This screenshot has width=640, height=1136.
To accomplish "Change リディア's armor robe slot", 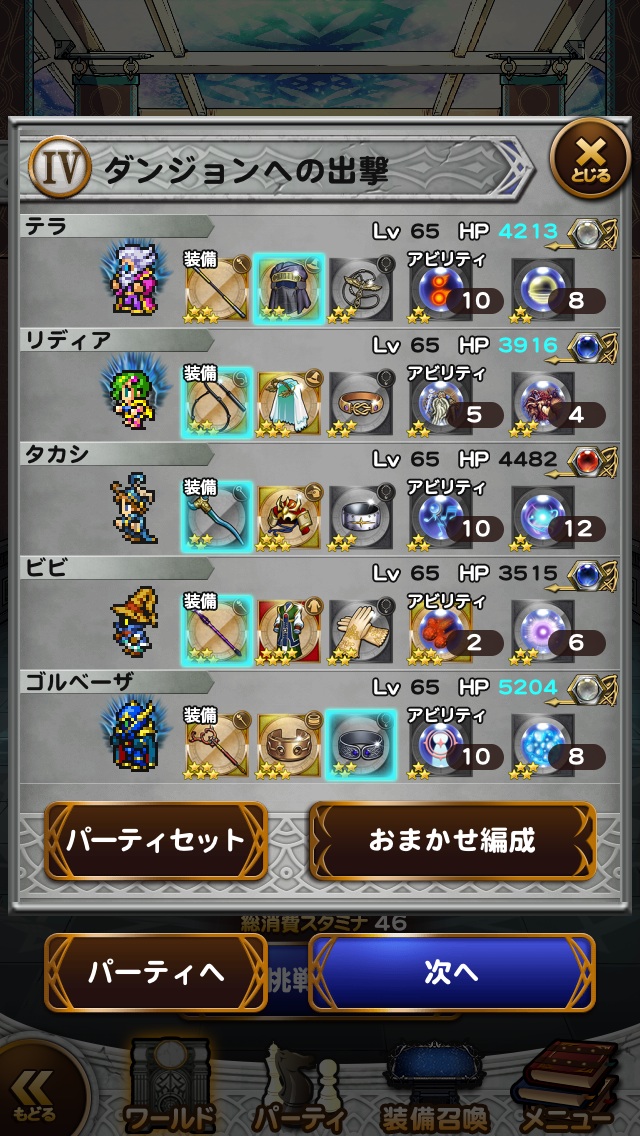I will click(x=289, y=400).
